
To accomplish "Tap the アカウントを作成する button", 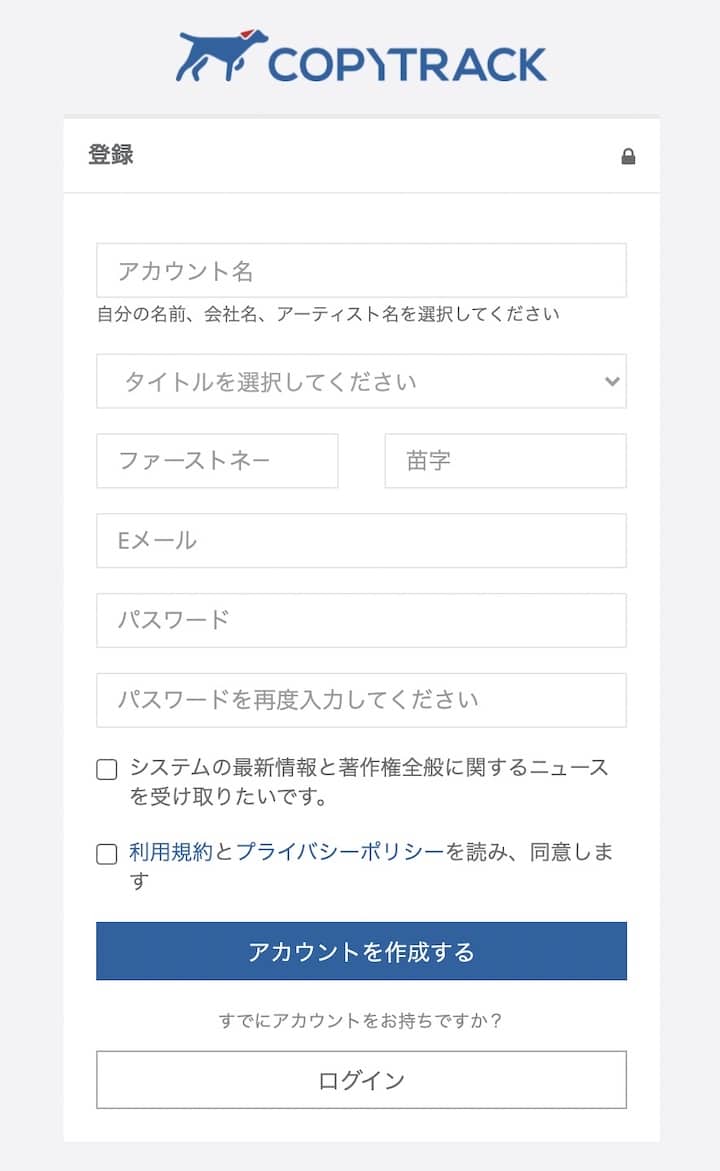I will [361, 951].
